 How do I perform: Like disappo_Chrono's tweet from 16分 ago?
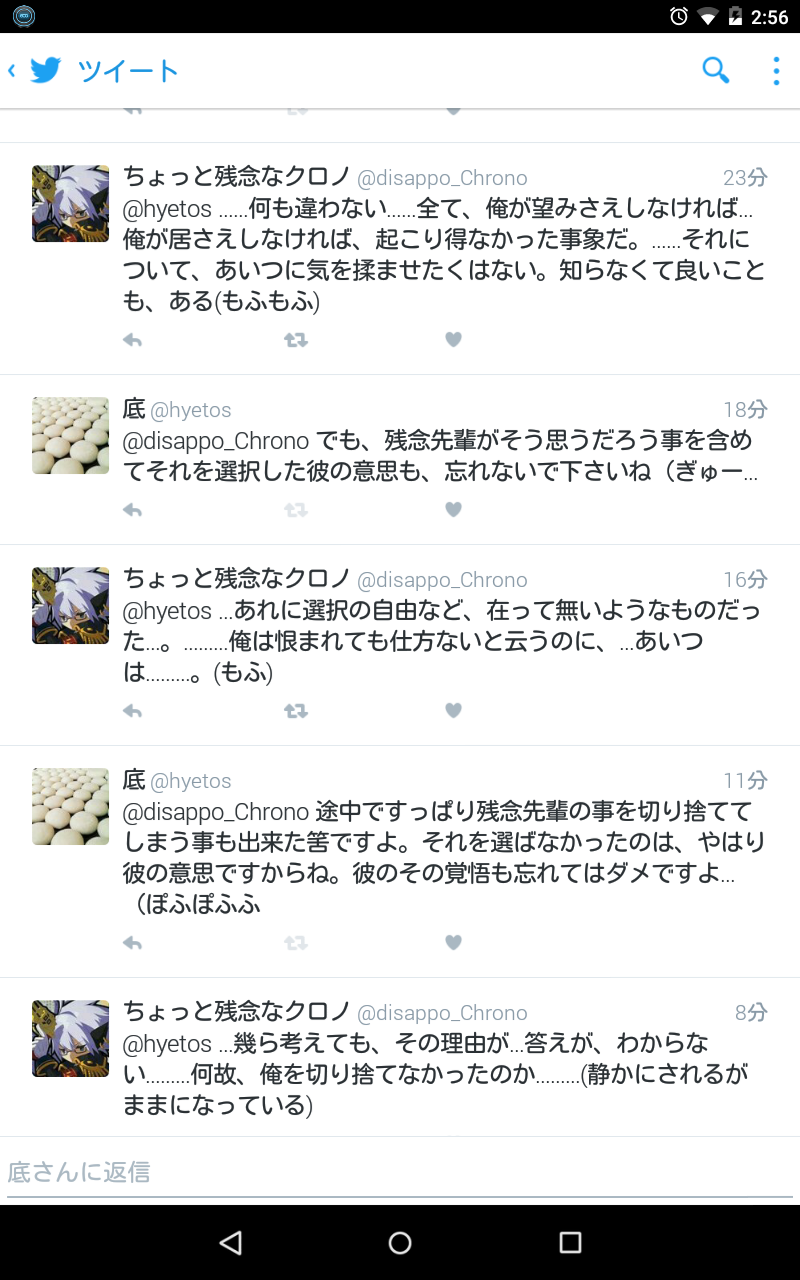pyautogui.click(x=453, y=711)
